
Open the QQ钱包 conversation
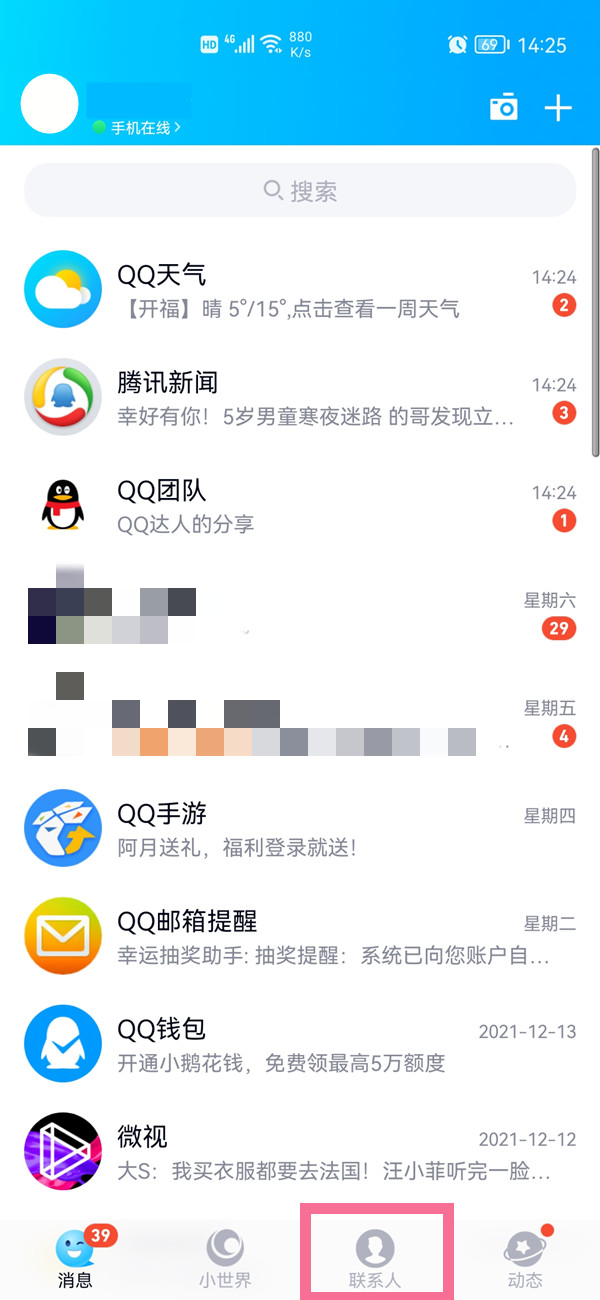point(300,1045)
